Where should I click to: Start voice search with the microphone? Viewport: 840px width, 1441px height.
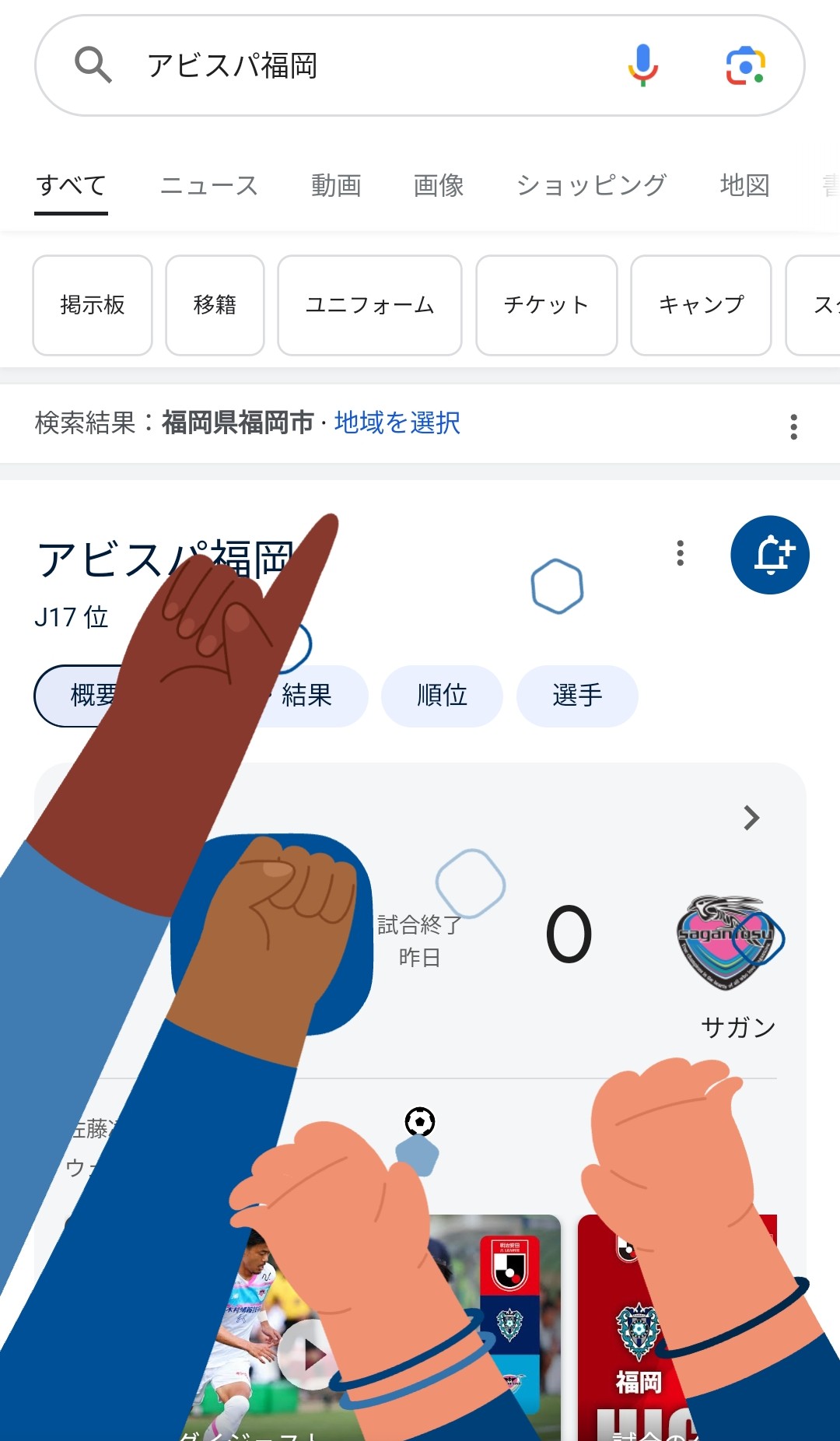click(643, 65)
